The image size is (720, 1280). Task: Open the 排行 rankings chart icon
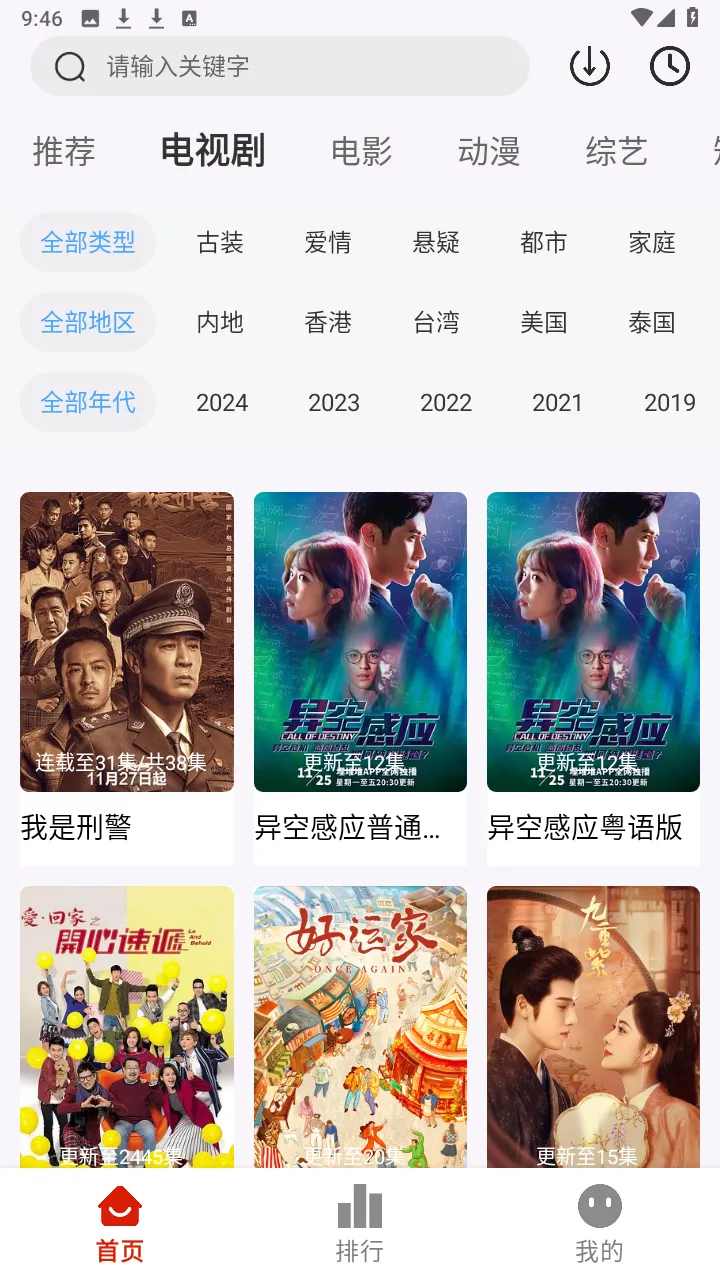point(359,1207)
